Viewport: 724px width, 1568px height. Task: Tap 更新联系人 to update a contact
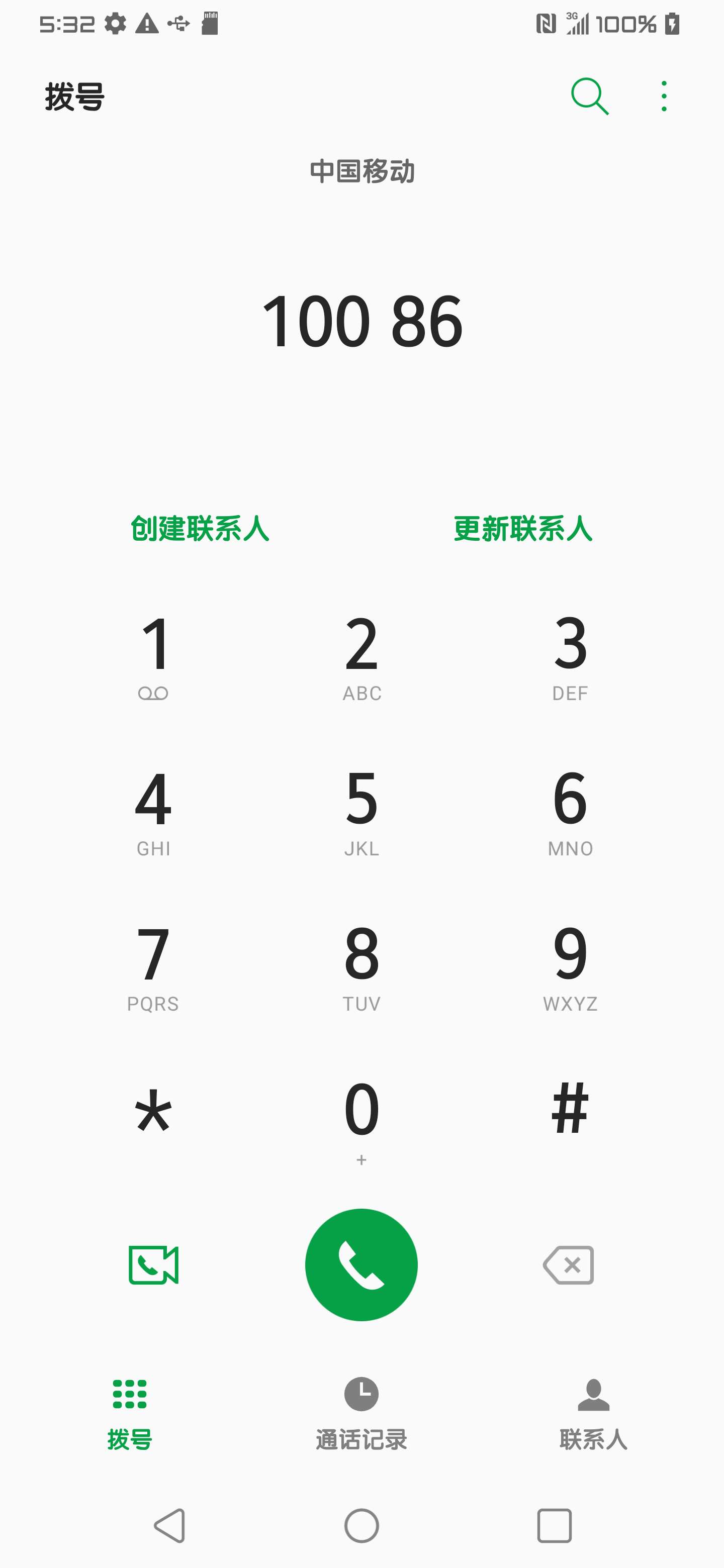[x=523, y=528]
